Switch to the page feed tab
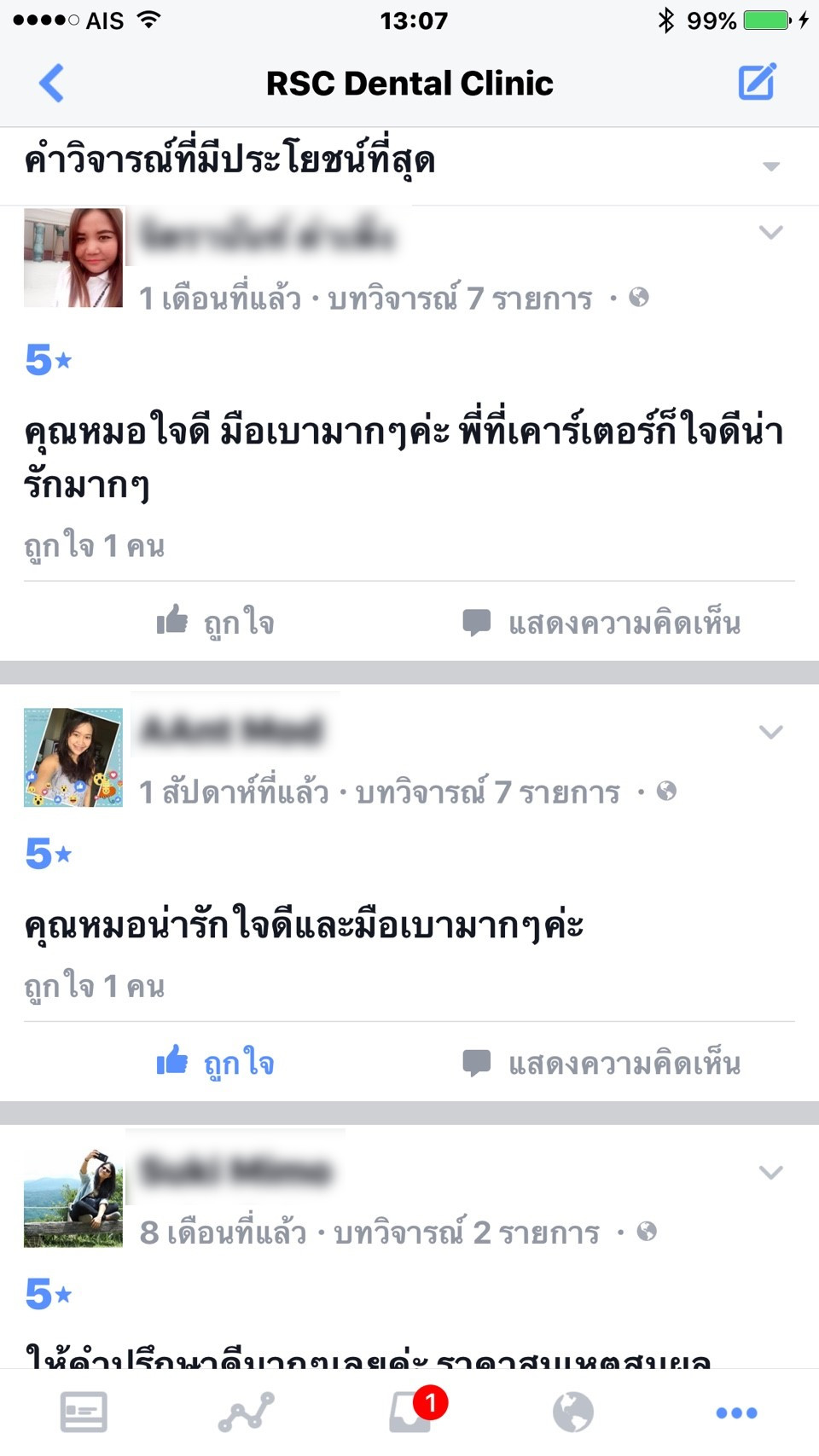The image size is (819, 1456). coord(84,1412)
